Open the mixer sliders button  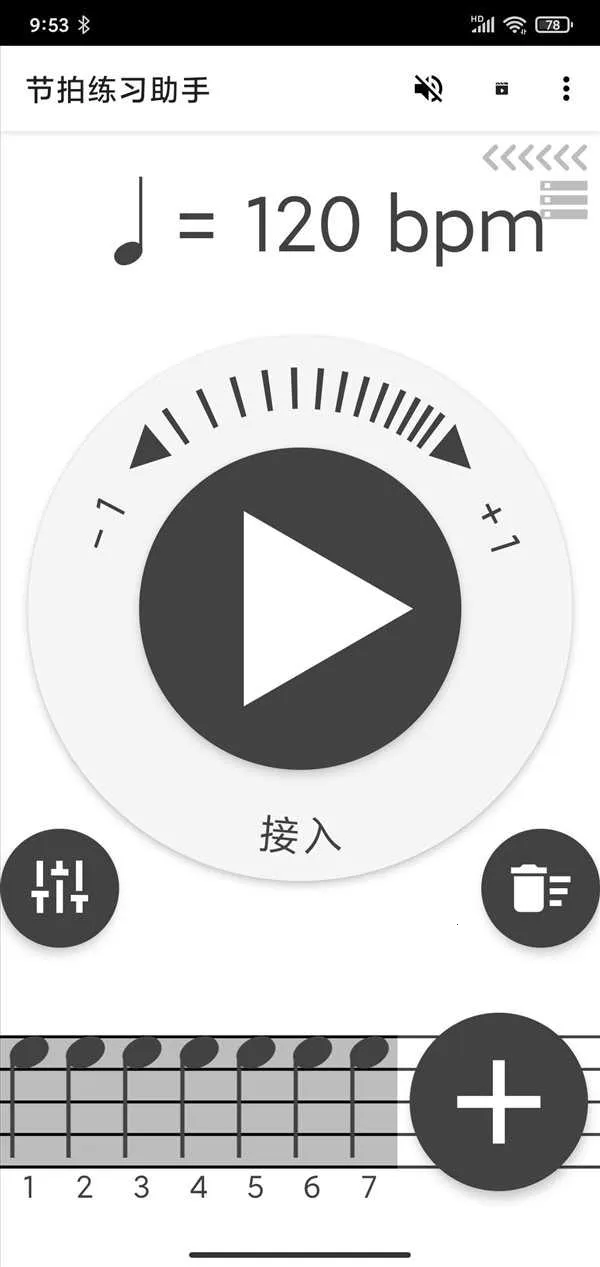[60, 887]
